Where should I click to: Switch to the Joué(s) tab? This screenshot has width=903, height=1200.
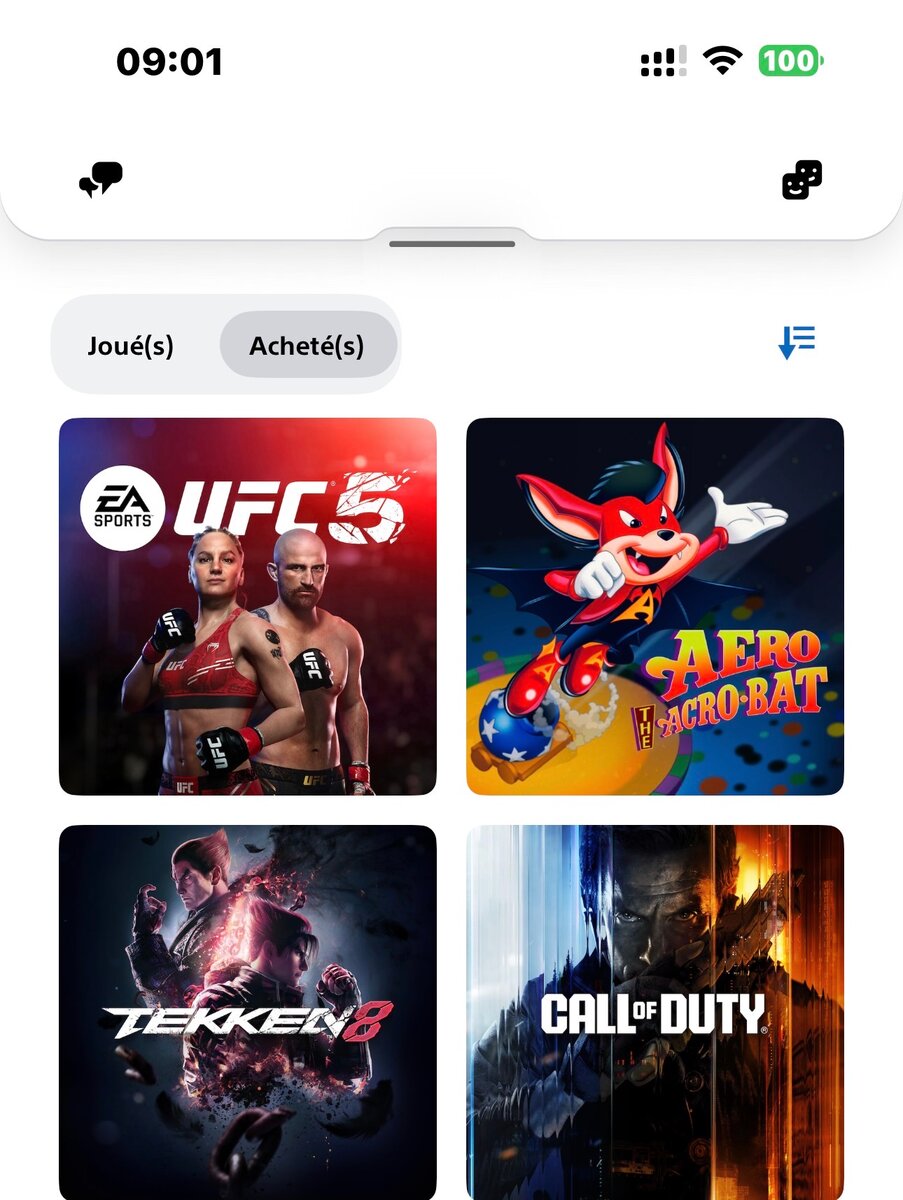[x=131, y=346]
